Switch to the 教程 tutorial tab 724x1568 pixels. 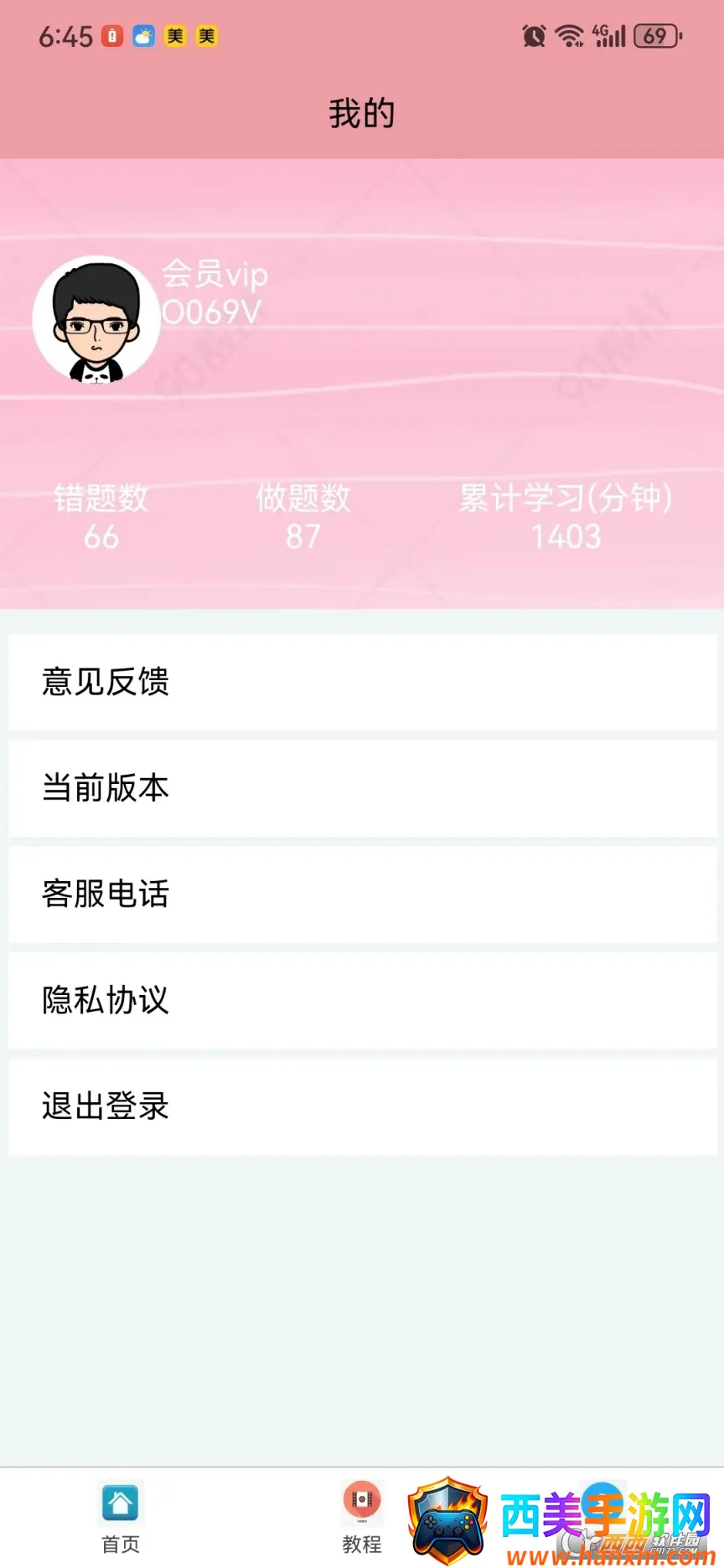pos(362,1516)
